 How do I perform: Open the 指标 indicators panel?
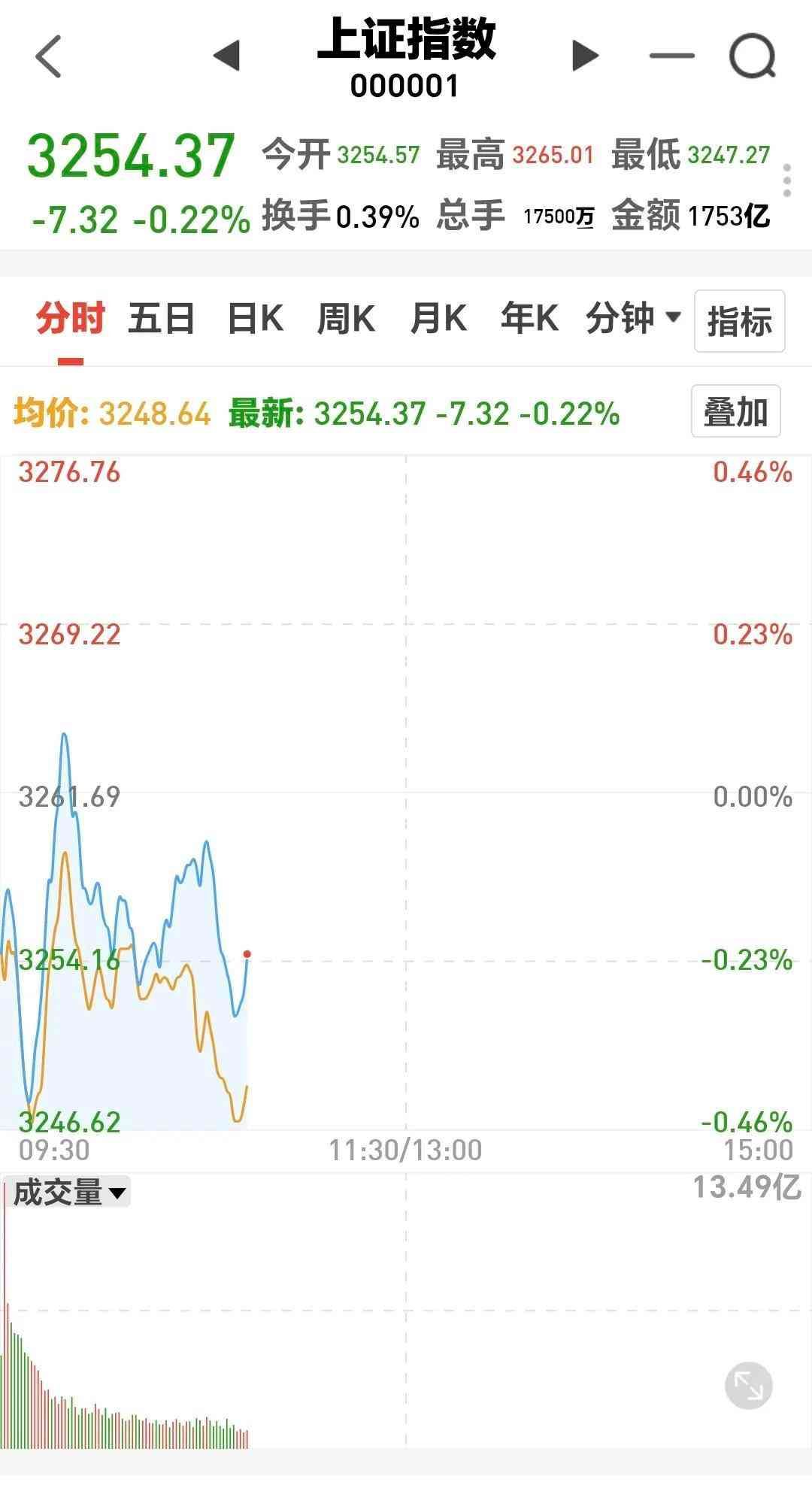[x=739, y=322]
